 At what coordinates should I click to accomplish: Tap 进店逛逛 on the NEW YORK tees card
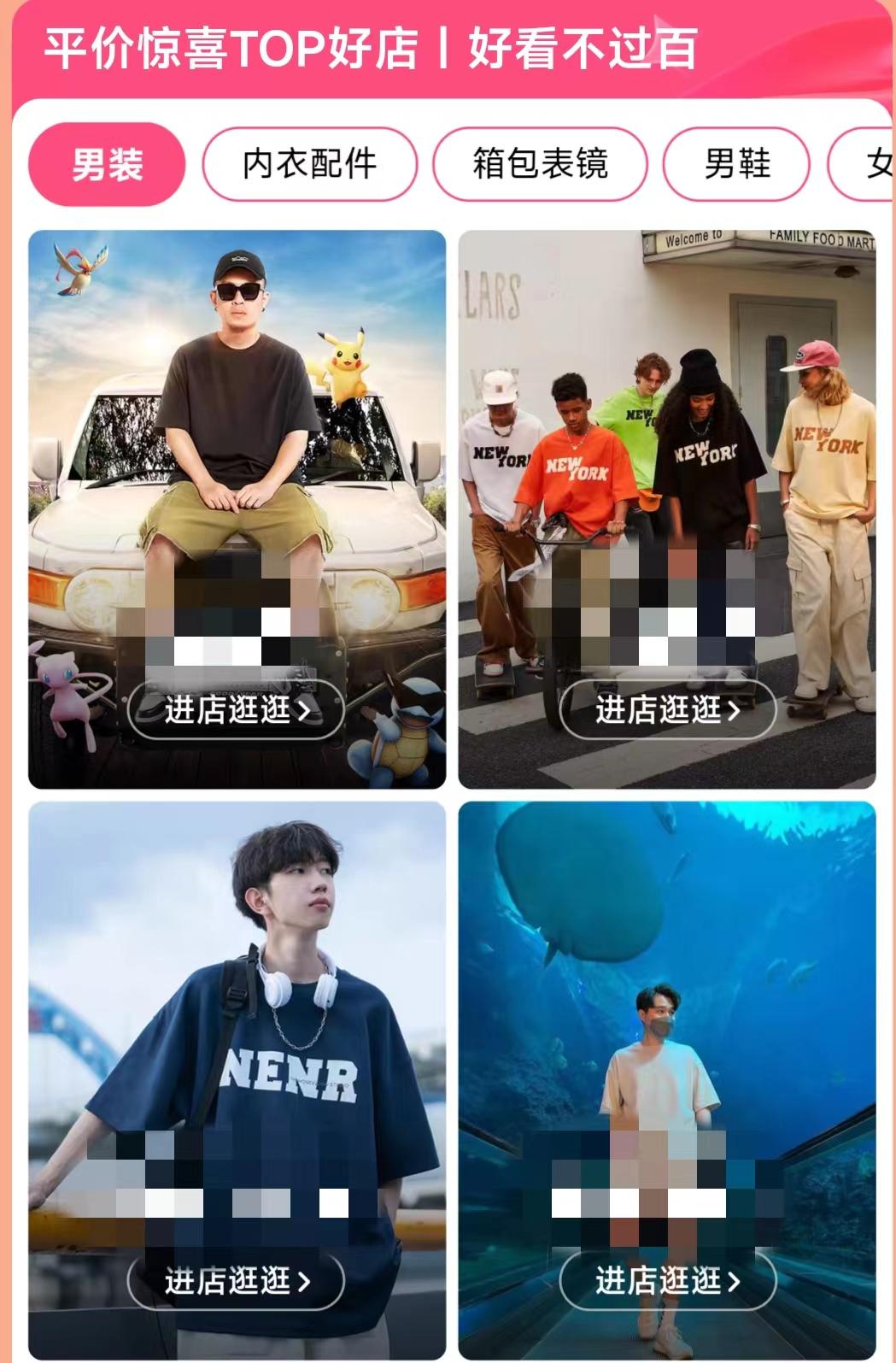point(667,709)
